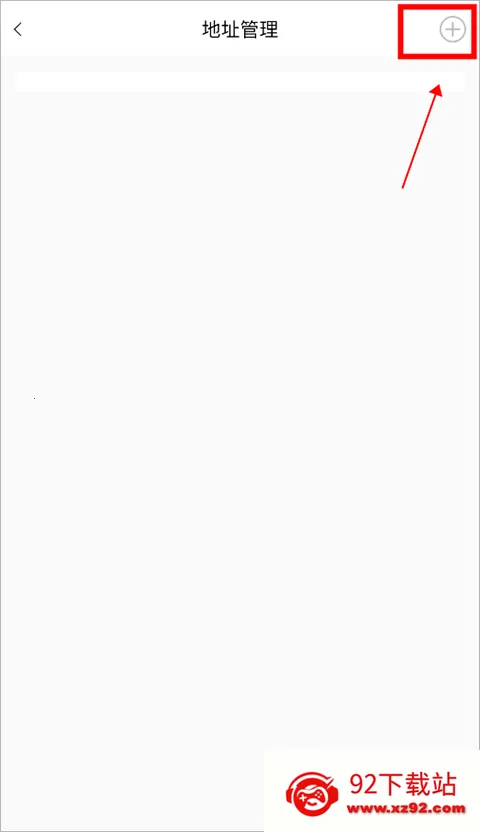The image size is (480, 832).
Task: Add a new address with the plus icon
Action: point(452,30)
